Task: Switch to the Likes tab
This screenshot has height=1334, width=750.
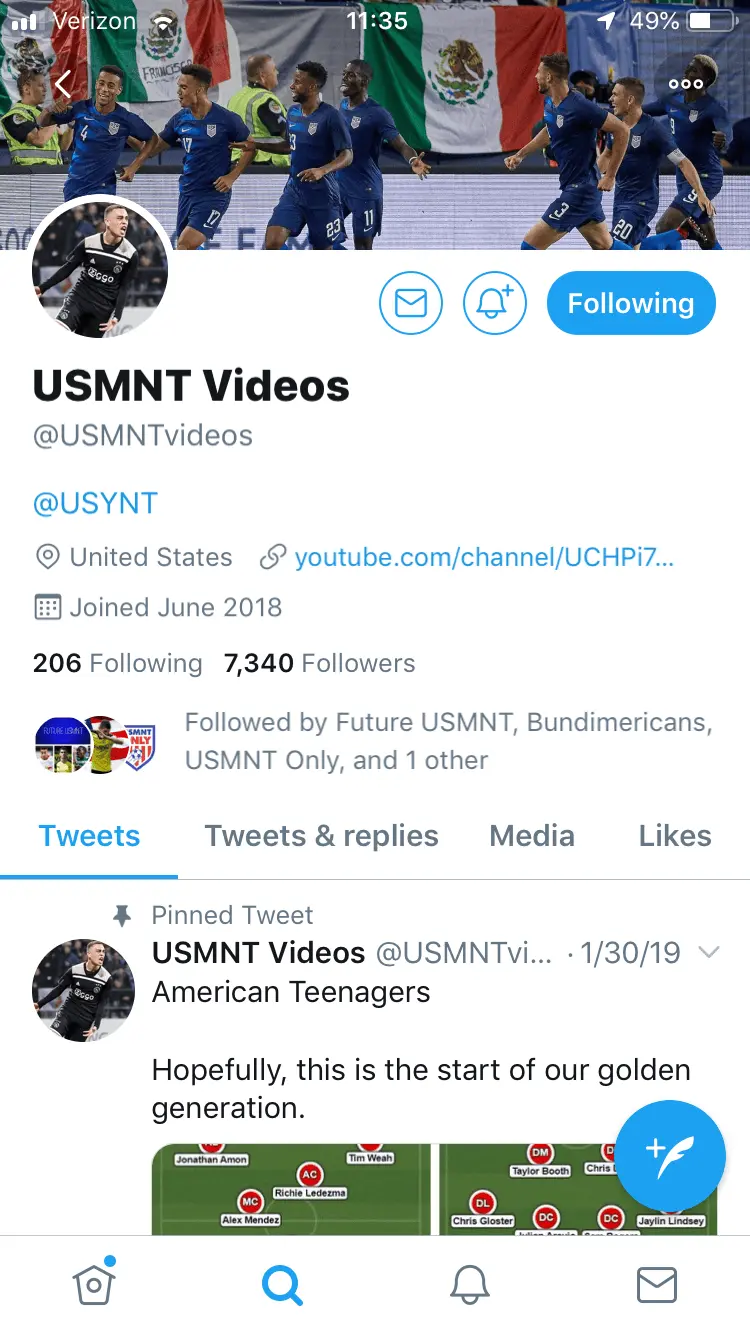Action: pos(675,836)
